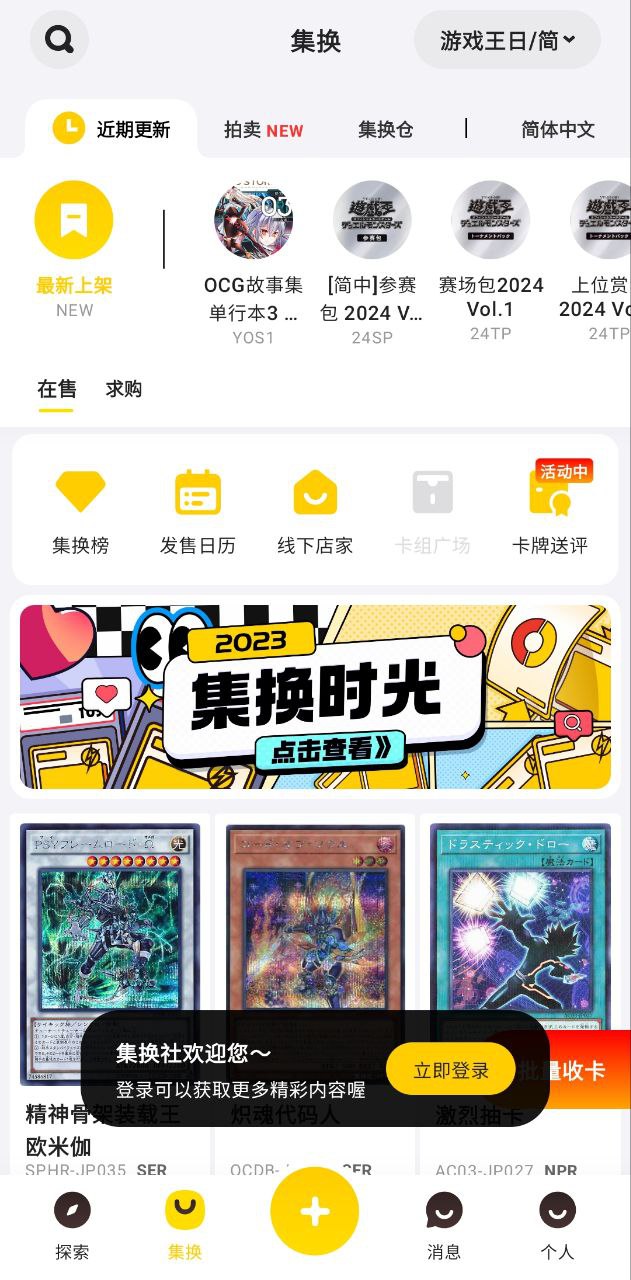Open the search icon
The width and height of the screenshot is (631, 1280).
click(60, 40)
